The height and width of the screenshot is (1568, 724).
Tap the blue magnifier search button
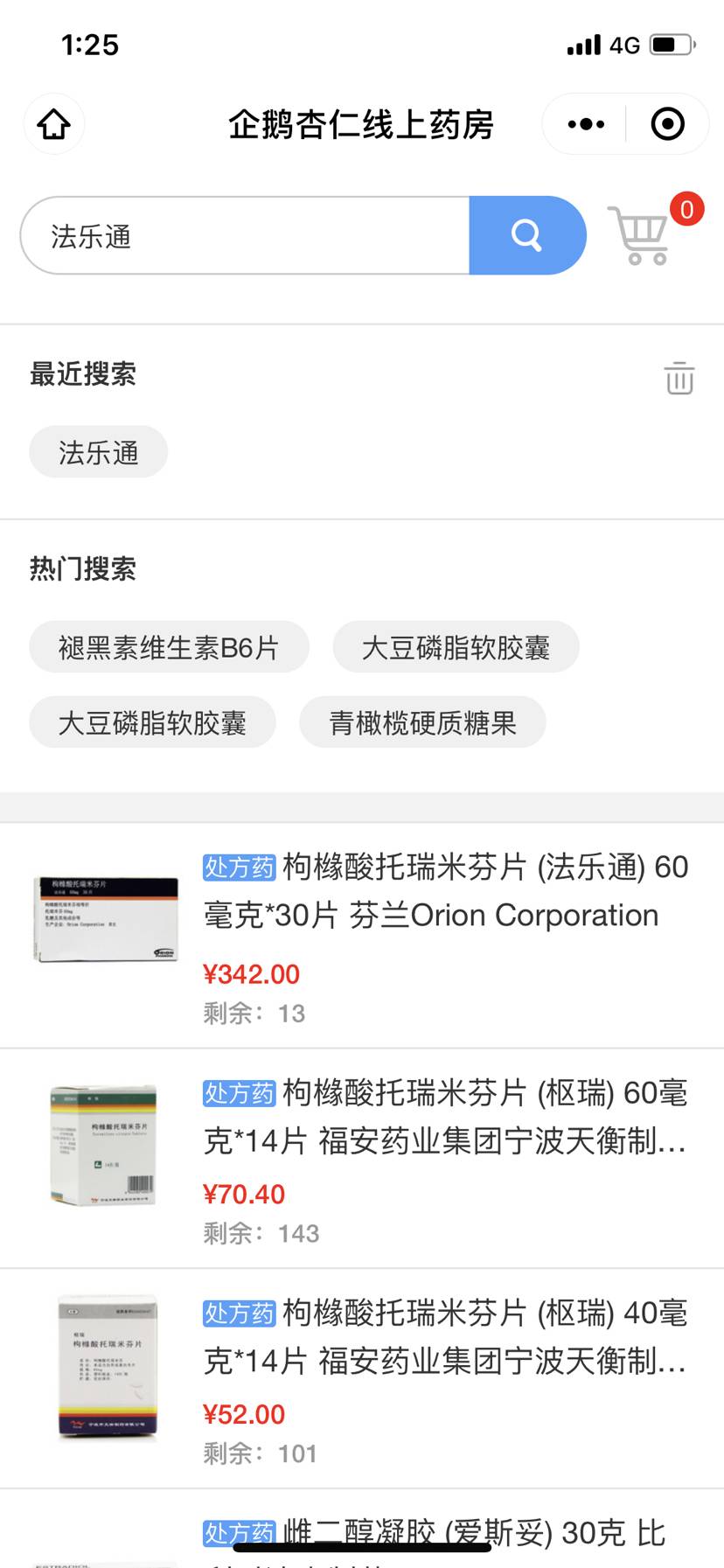526,235
